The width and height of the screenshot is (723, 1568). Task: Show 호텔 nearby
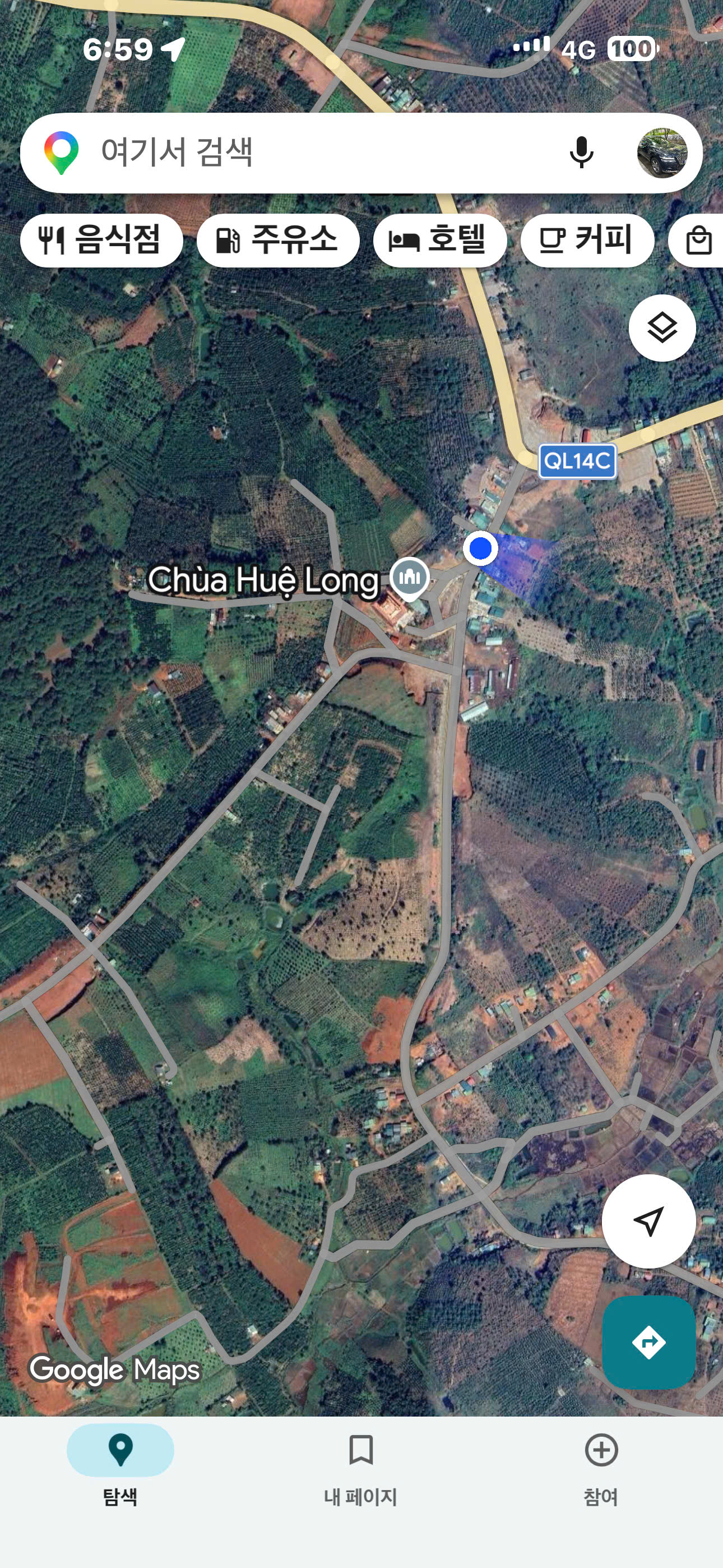pos(439,240)
